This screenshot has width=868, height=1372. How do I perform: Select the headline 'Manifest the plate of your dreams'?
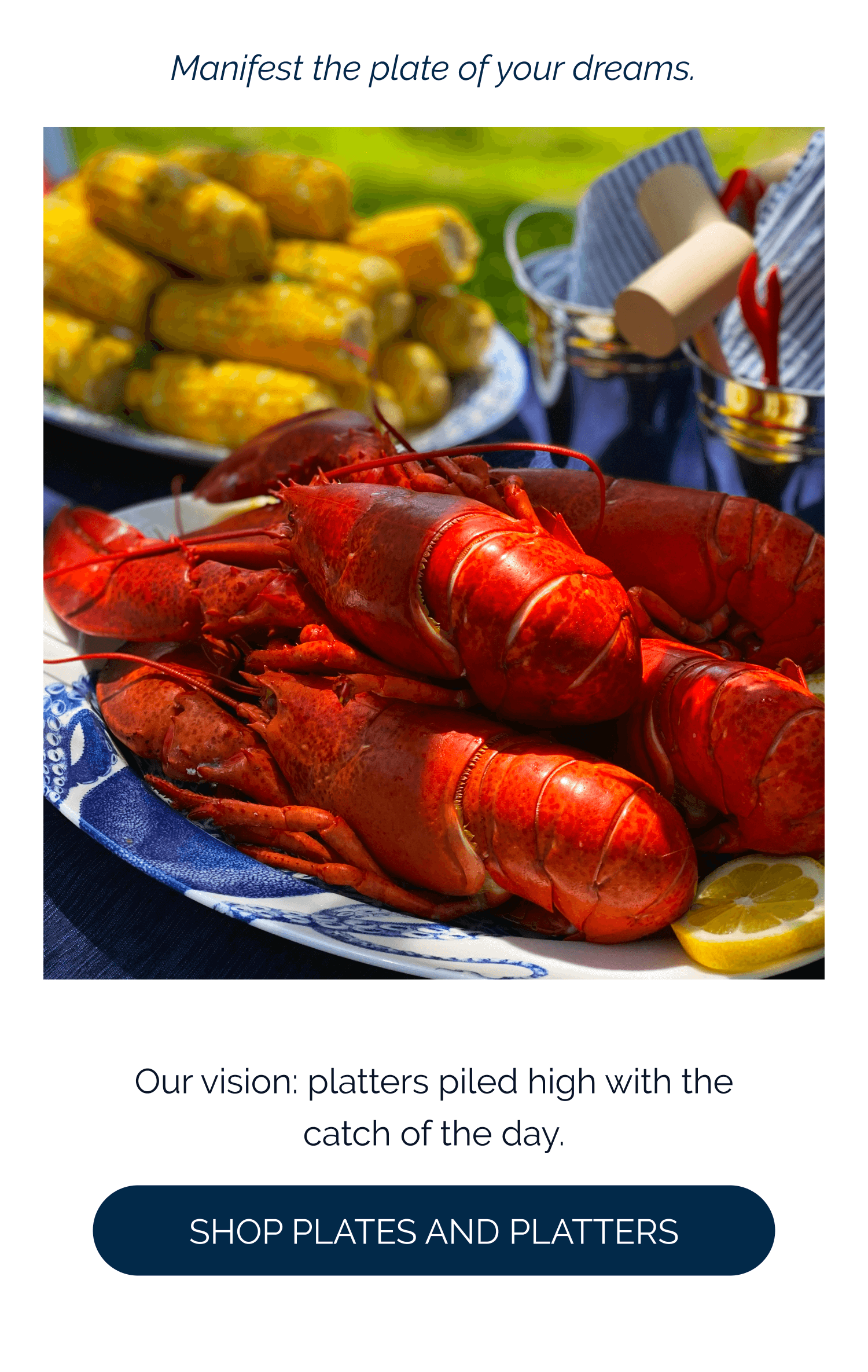(x=434, y=69)
